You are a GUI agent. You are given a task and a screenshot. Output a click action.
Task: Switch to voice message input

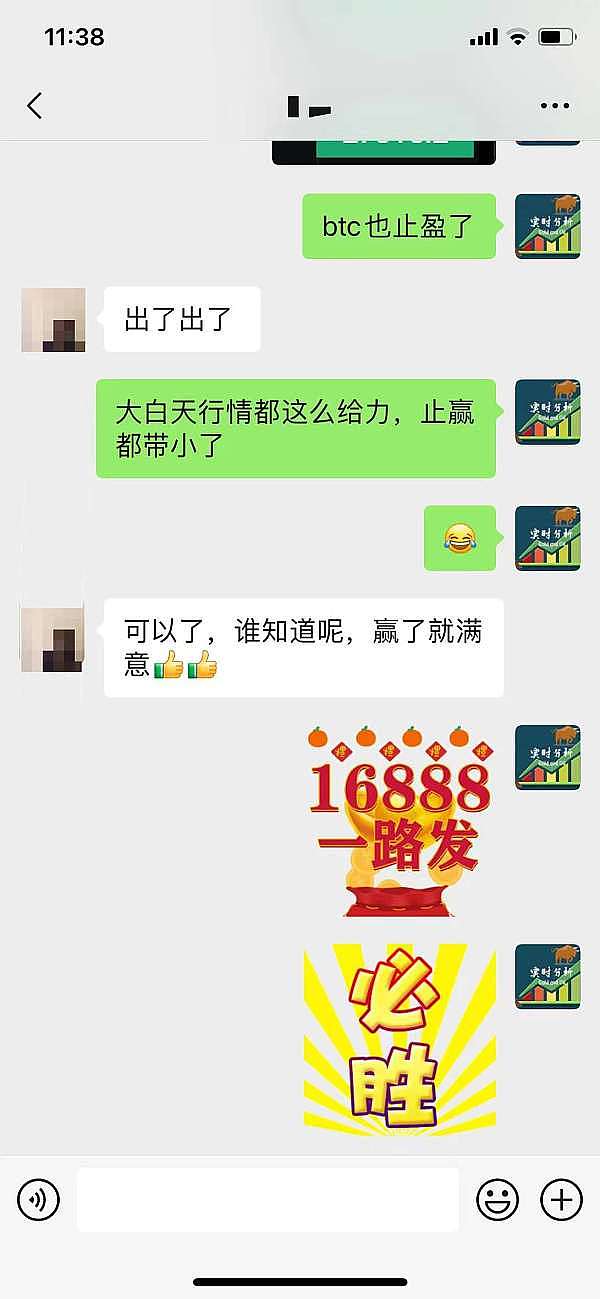pos(39,1199)
